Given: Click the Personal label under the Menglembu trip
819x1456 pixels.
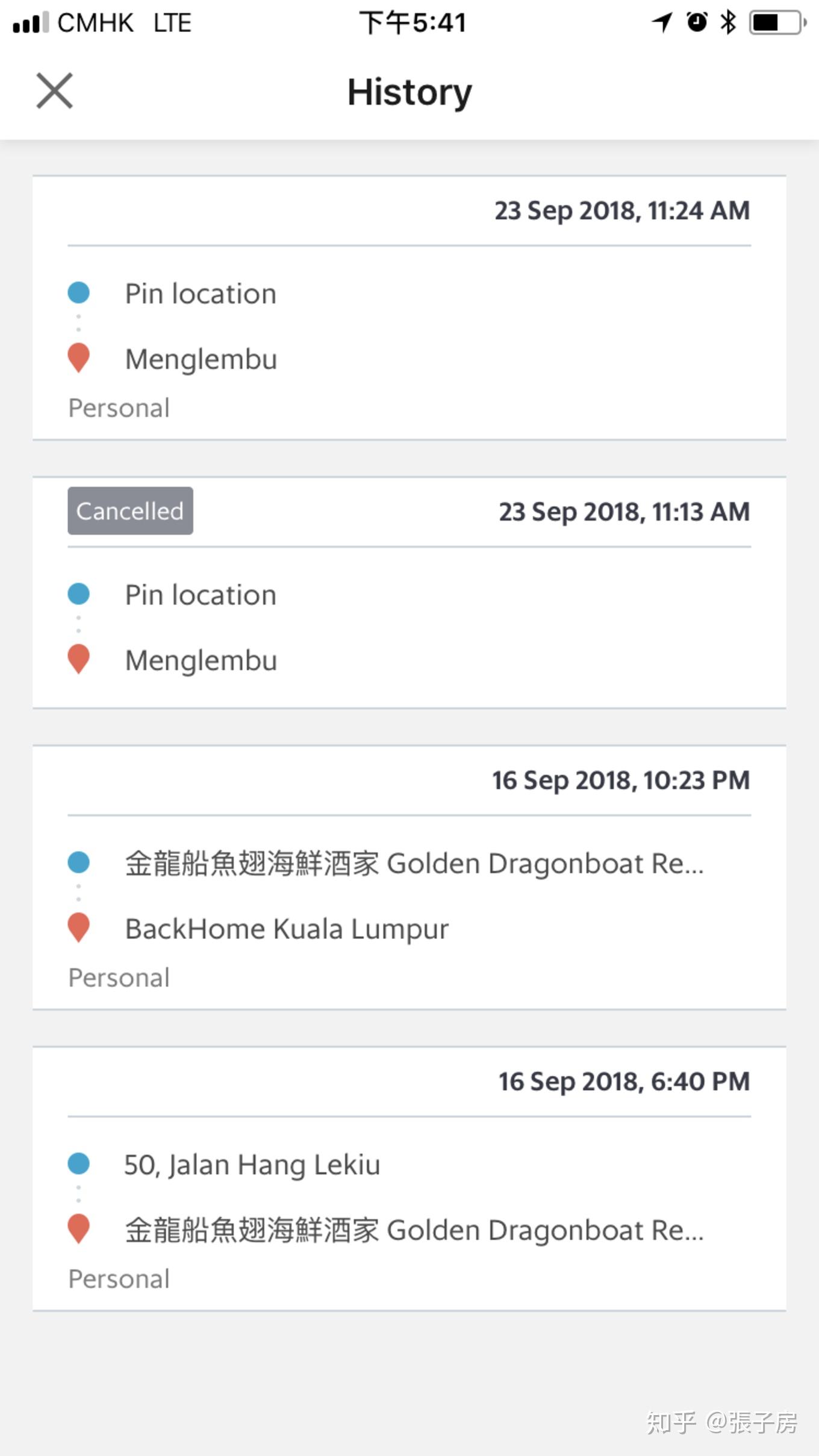Looking at the screenshot, I should pos(118,407).
